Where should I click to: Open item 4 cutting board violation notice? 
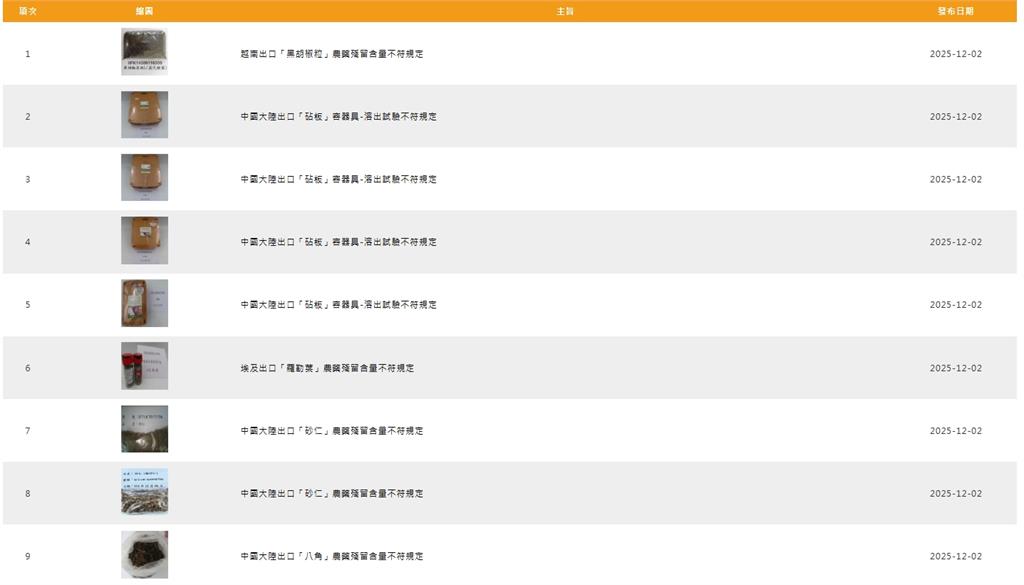(x=338, y=242)
